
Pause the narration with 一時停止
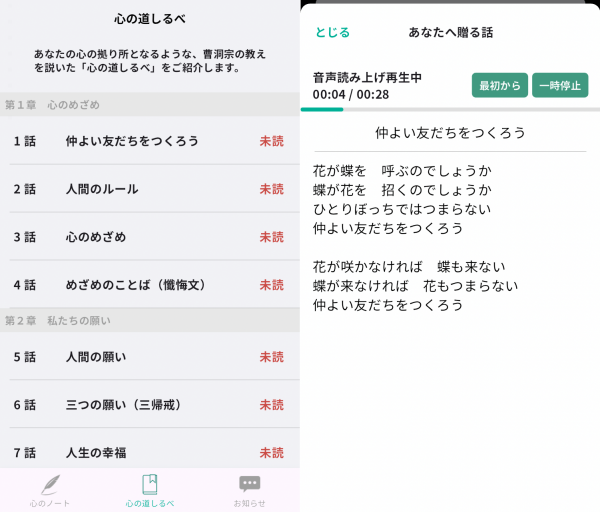tap(560, 86)
